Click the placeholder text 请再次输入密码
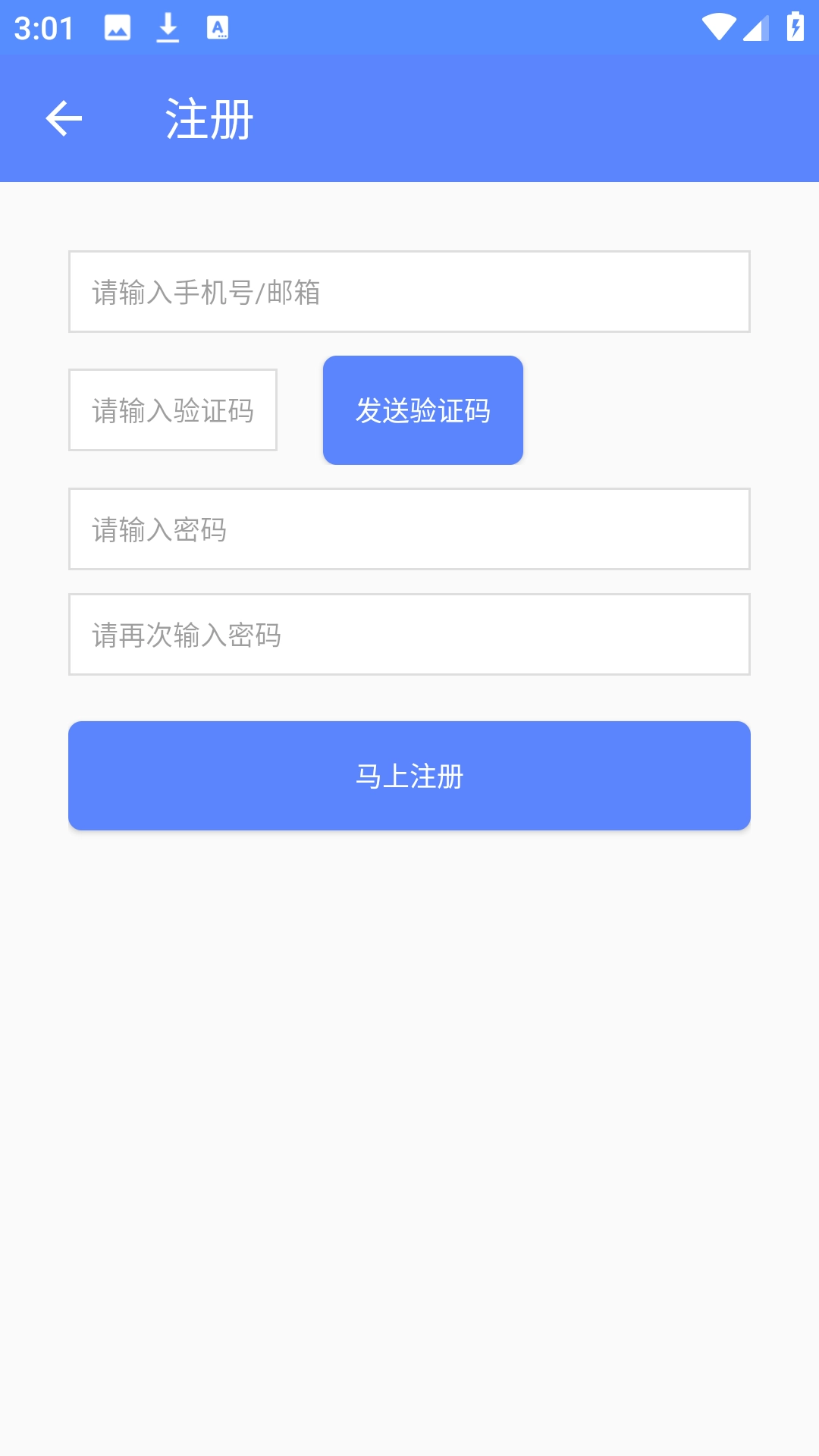 [187, 634]
